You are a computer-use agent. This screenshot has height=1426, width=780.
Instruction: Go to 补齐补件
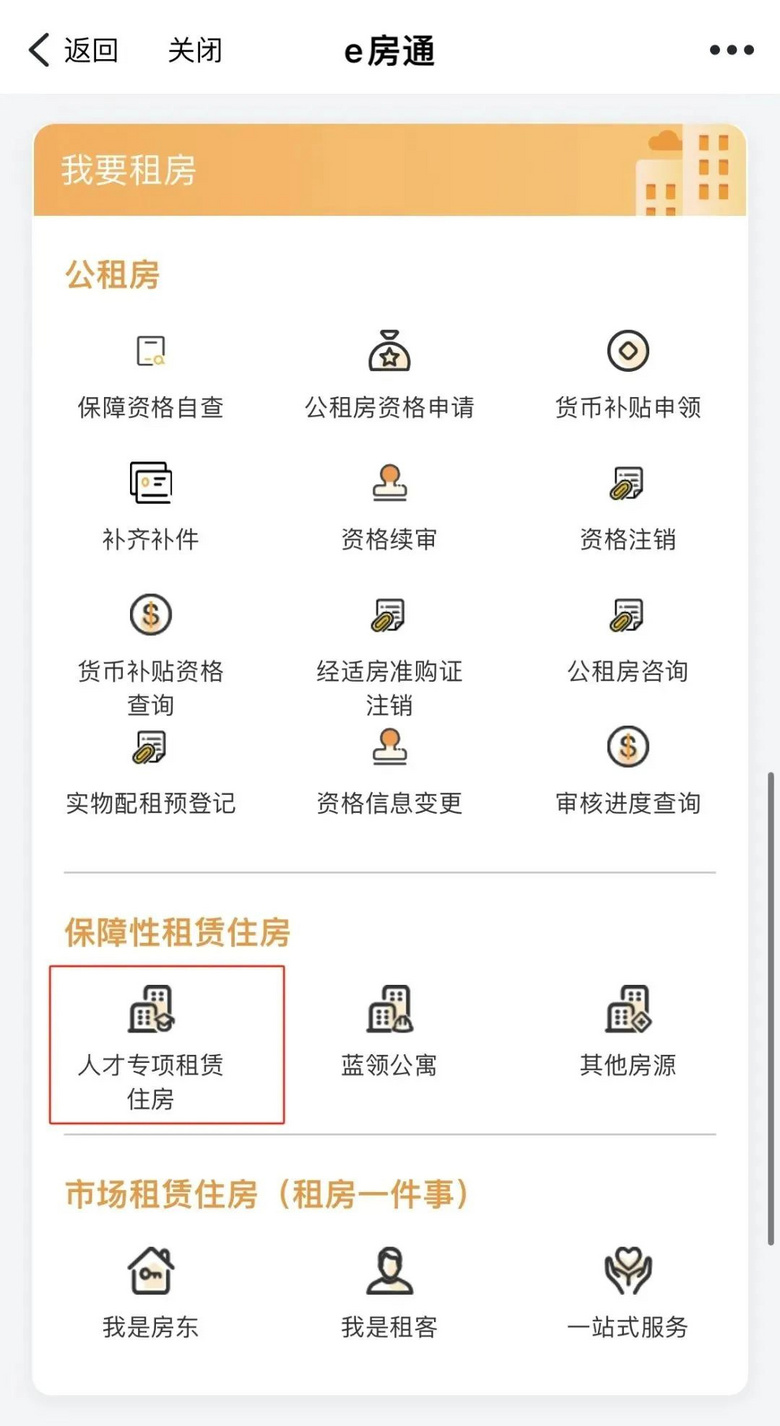coord(150,507)
